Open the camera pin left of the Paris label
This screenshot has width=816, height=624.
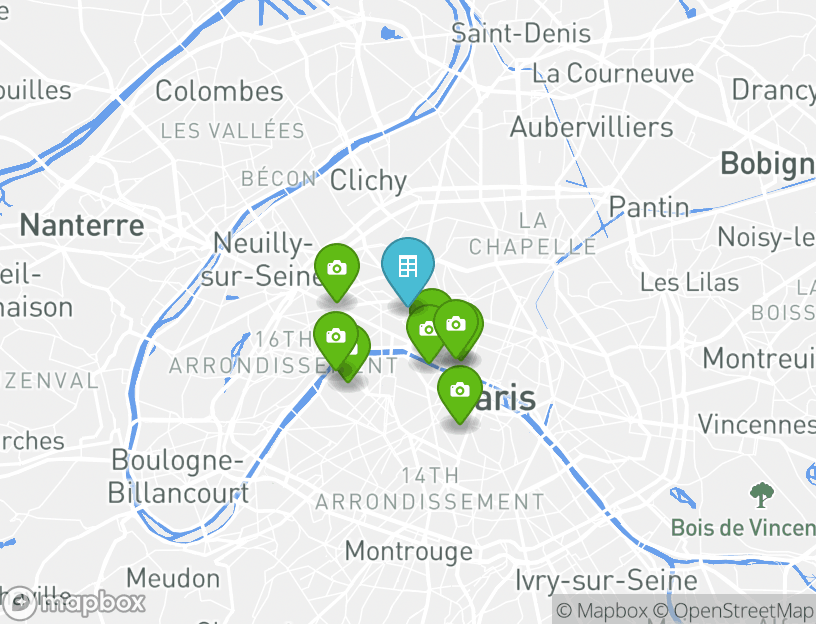coord(459,390)
